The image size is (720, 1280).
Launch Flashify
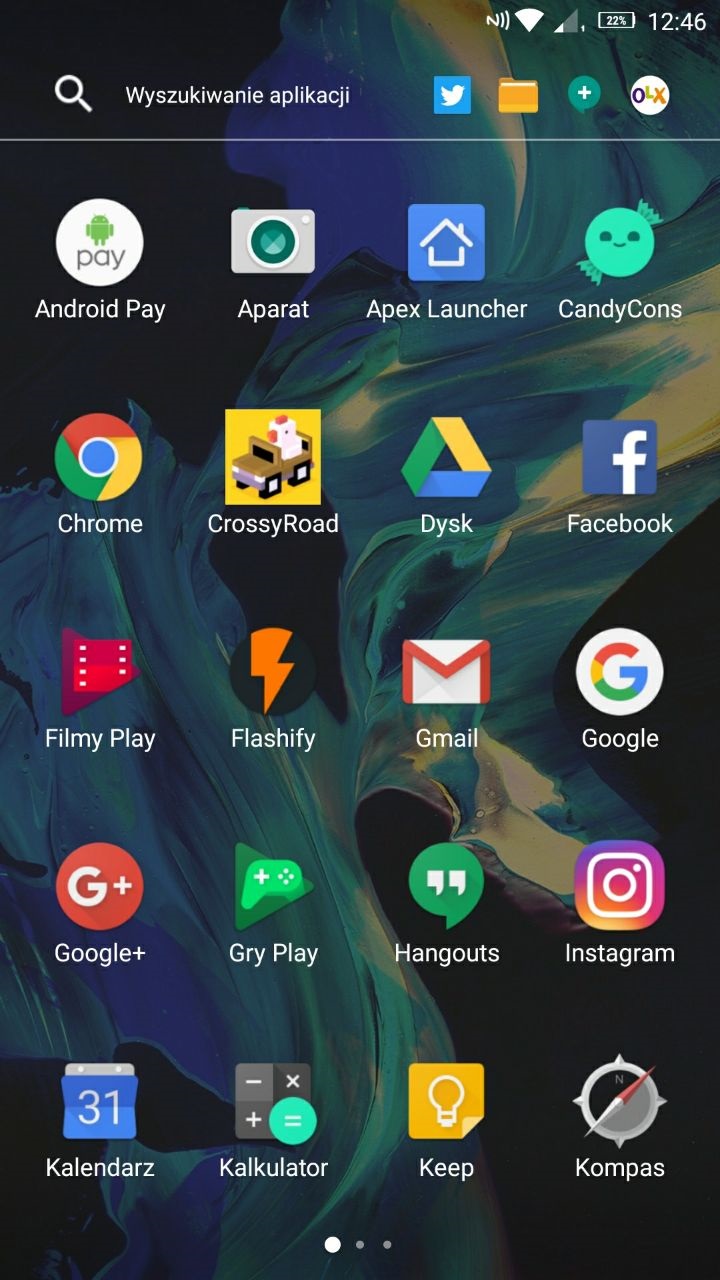(x=273, y=672)
